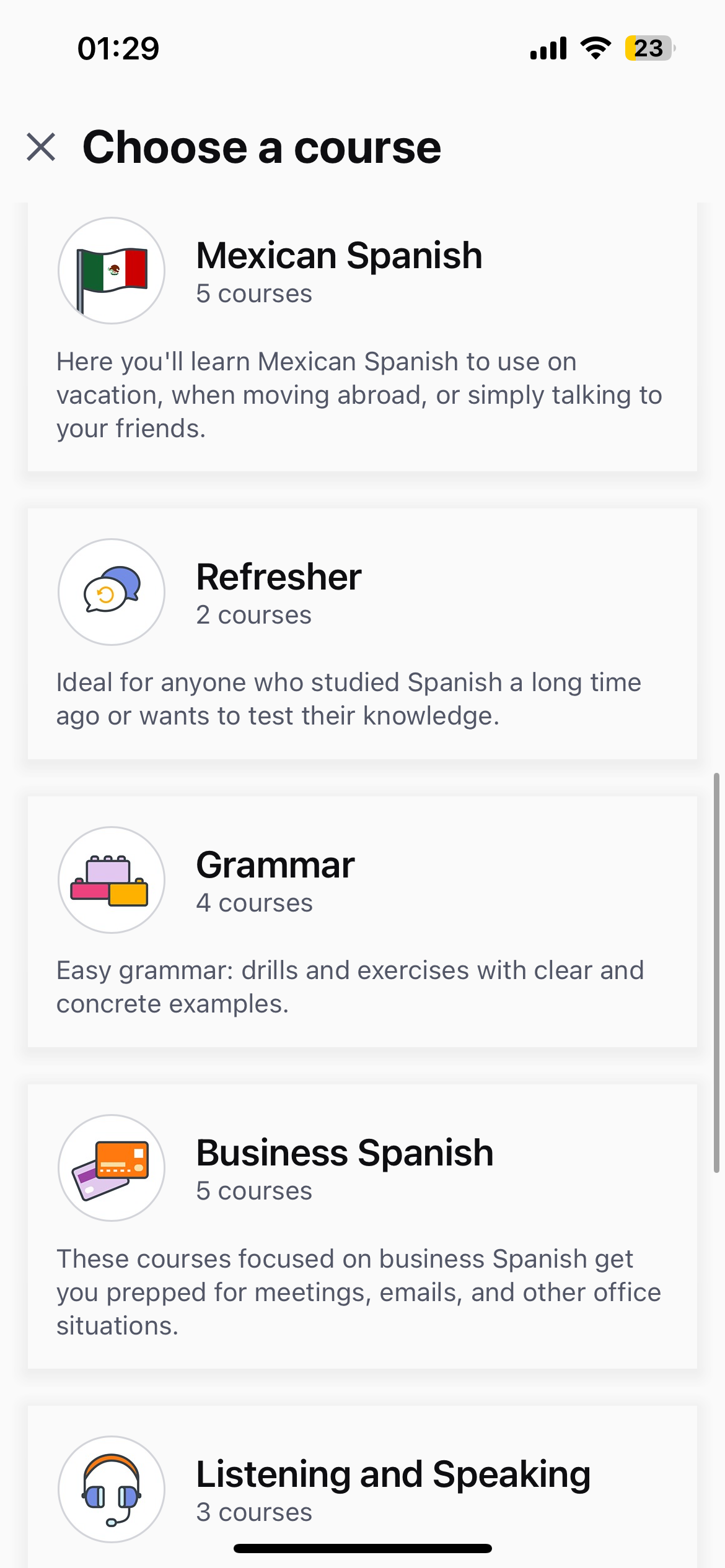Open the Grammar courses card
The height and width of the screenshot is (1568, 725).
coord(362,921)
